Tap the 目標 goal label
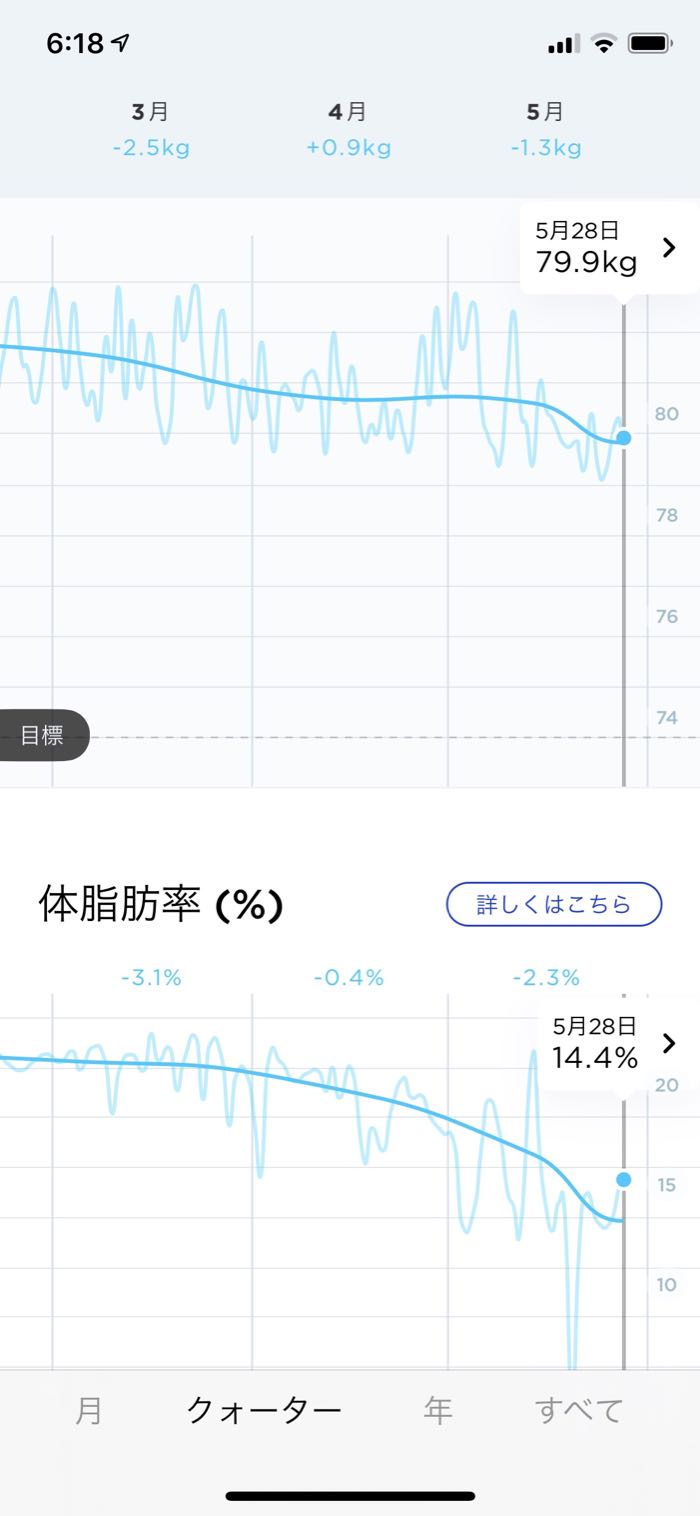This screenshot has width=700, height=1516. pyautogui.click(x=42, y=736)
